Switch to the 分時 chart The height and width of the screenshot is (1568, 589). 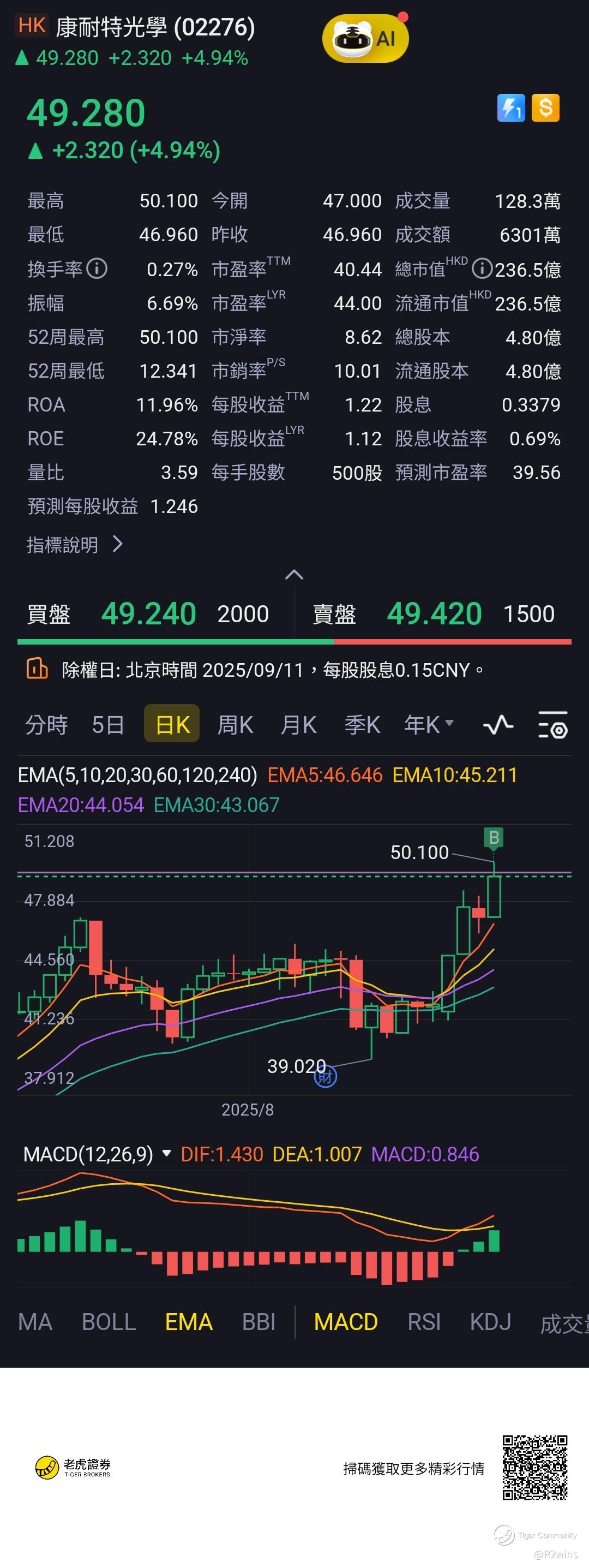coord(46,724)
